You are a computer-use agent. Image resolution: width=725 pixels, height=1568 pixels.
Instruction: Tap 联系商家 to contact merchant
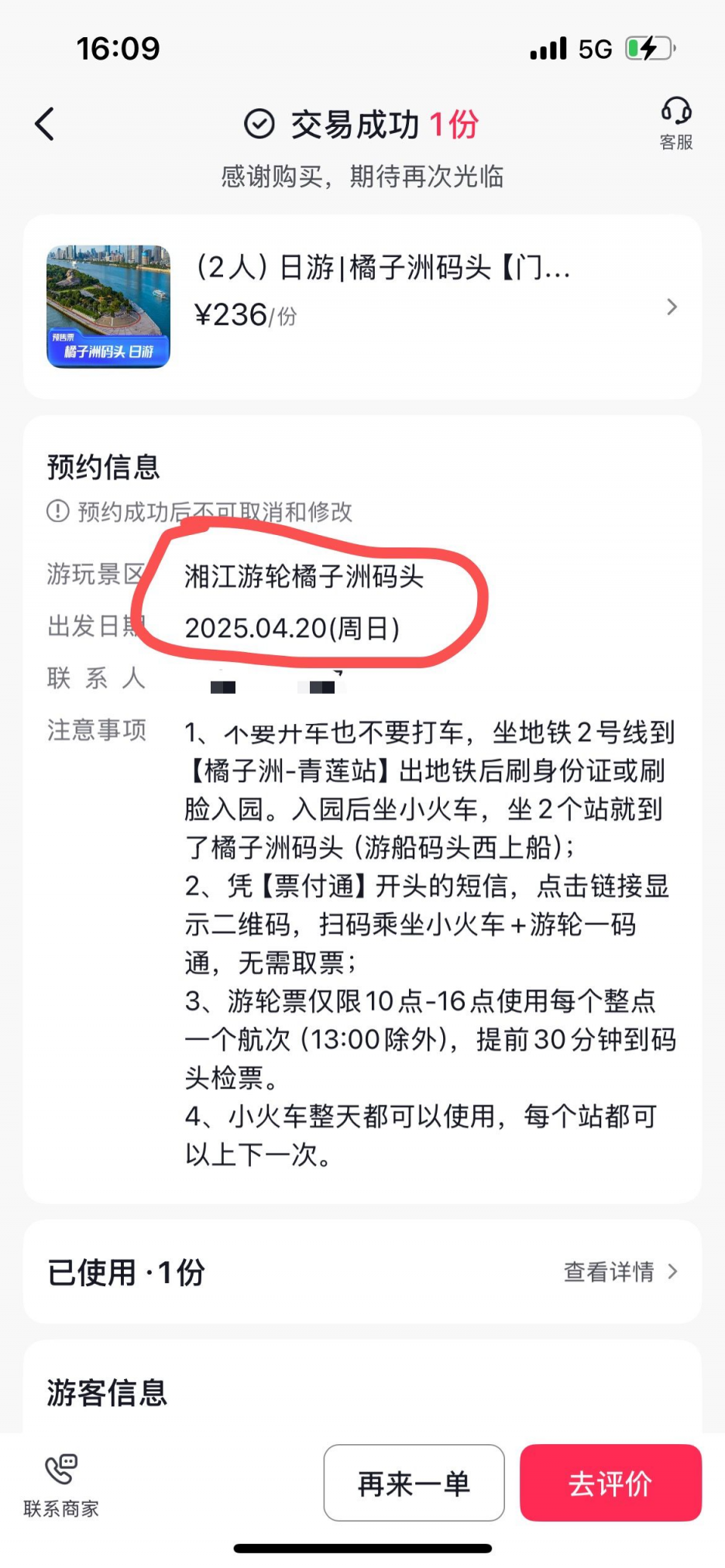(x=61, y=1485)
